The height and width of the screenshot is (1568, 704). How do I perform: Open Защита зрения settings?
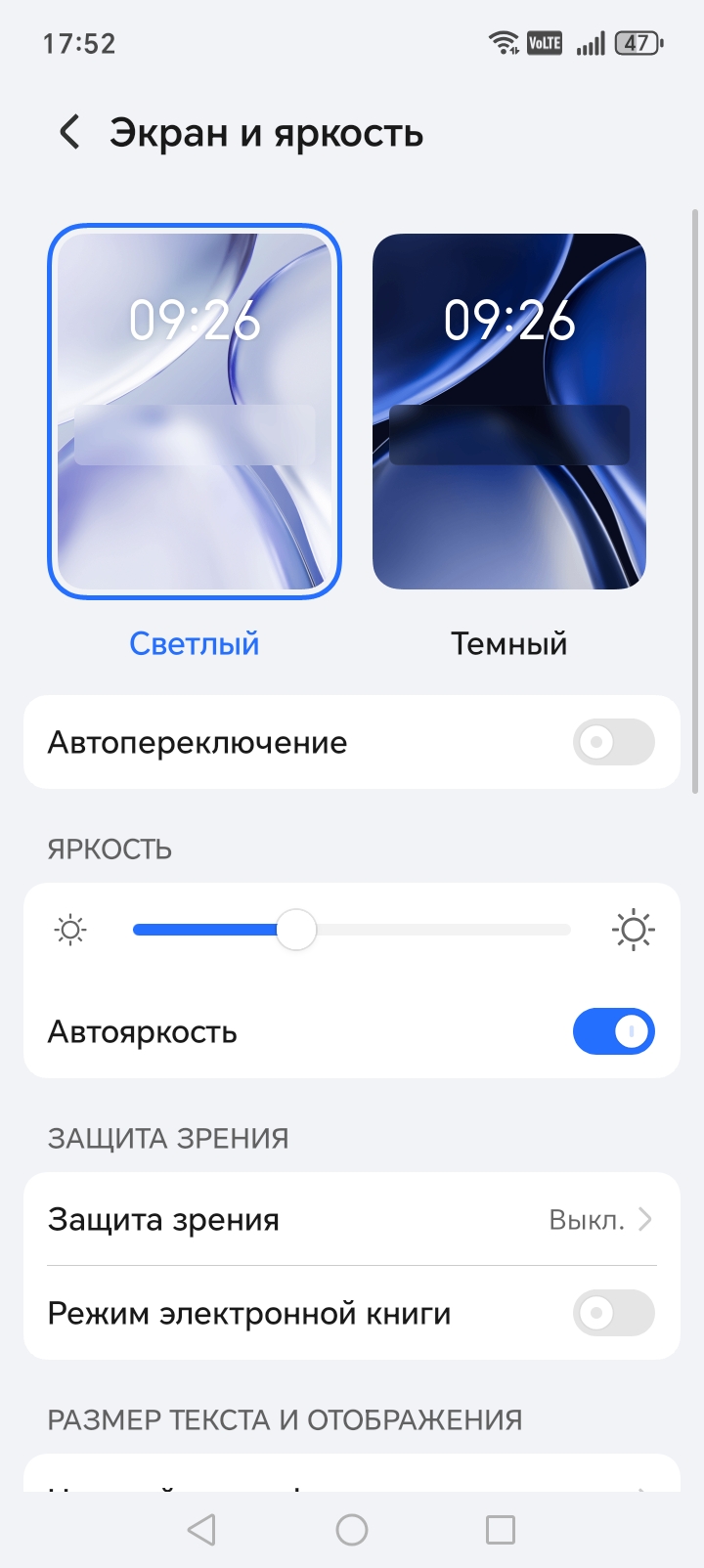[x=351, y=1219]
